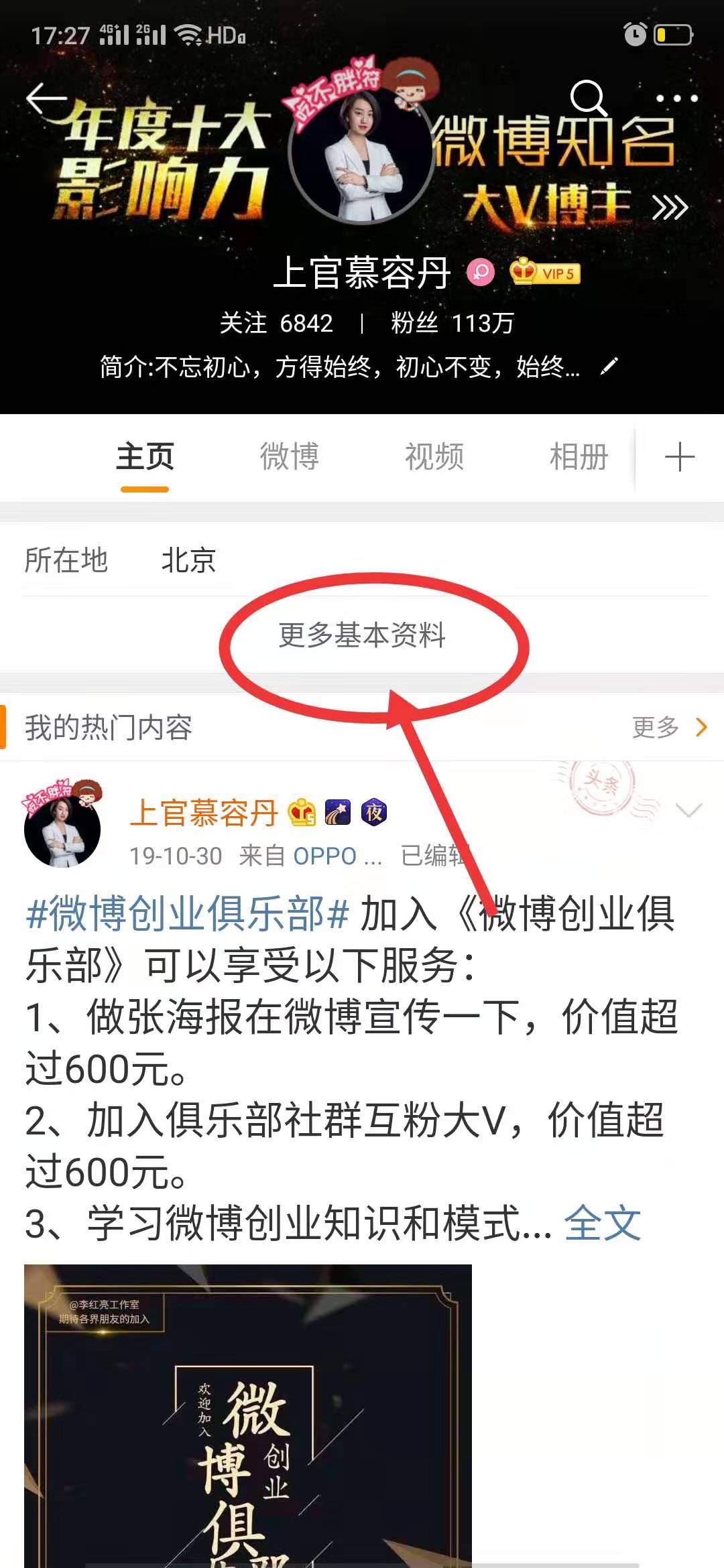
Task: Expand the post's dropdown arrow menu
Action: 688,811
